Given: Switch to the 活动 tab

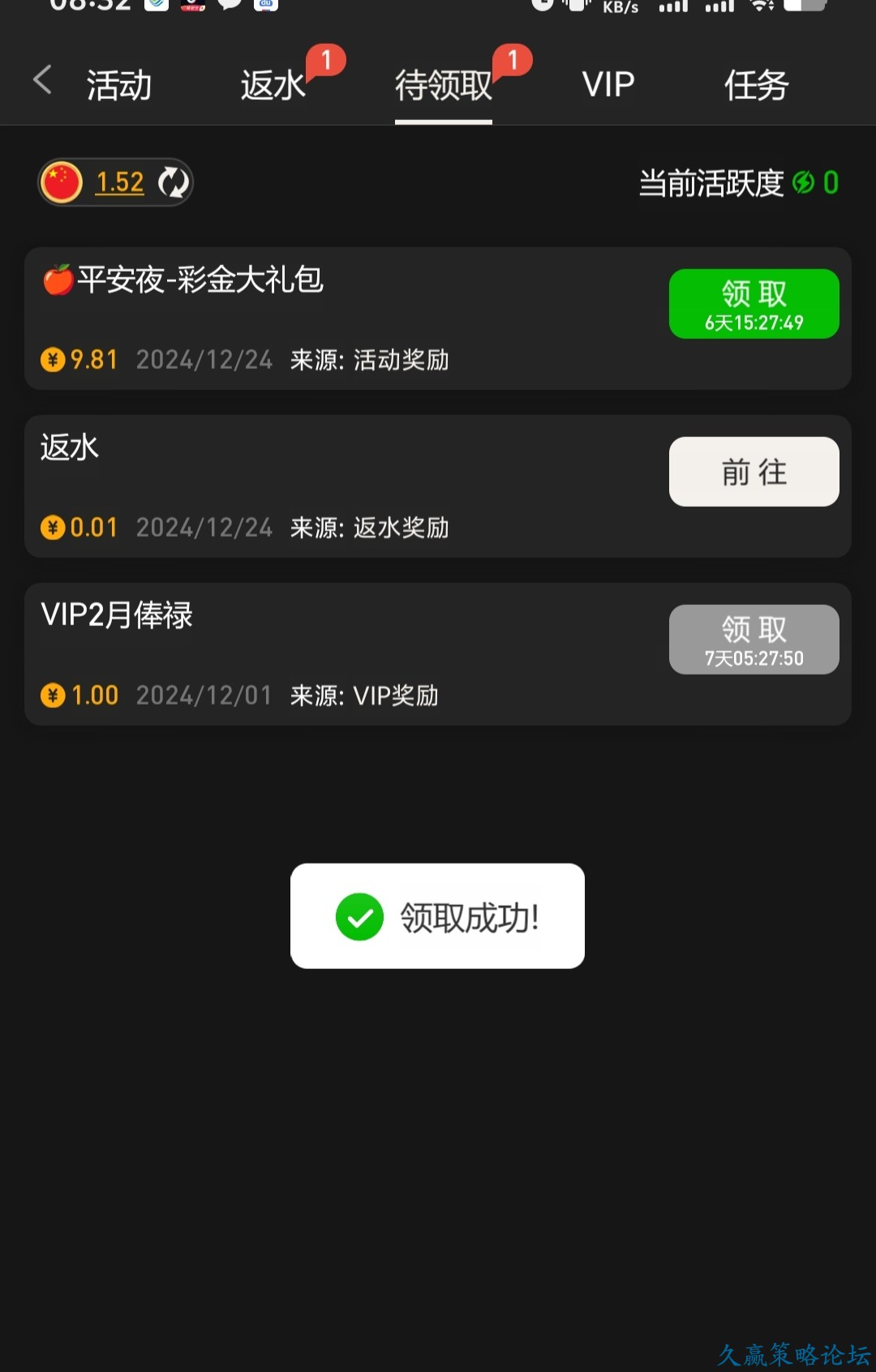Looking at the screenshot, I should pos(119,85).
